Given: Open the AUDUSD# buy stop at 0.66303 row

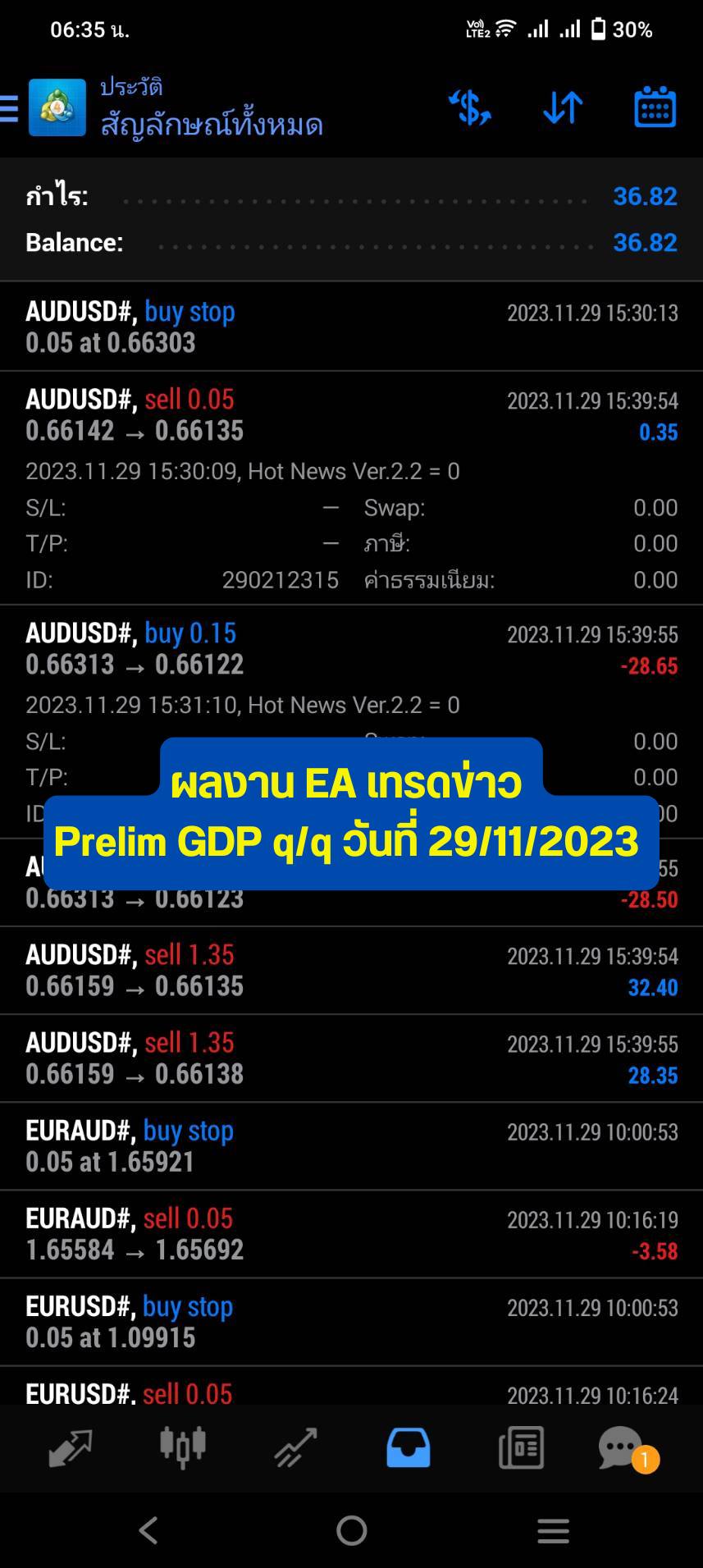Looking at the screenshot, I should 351,327.
